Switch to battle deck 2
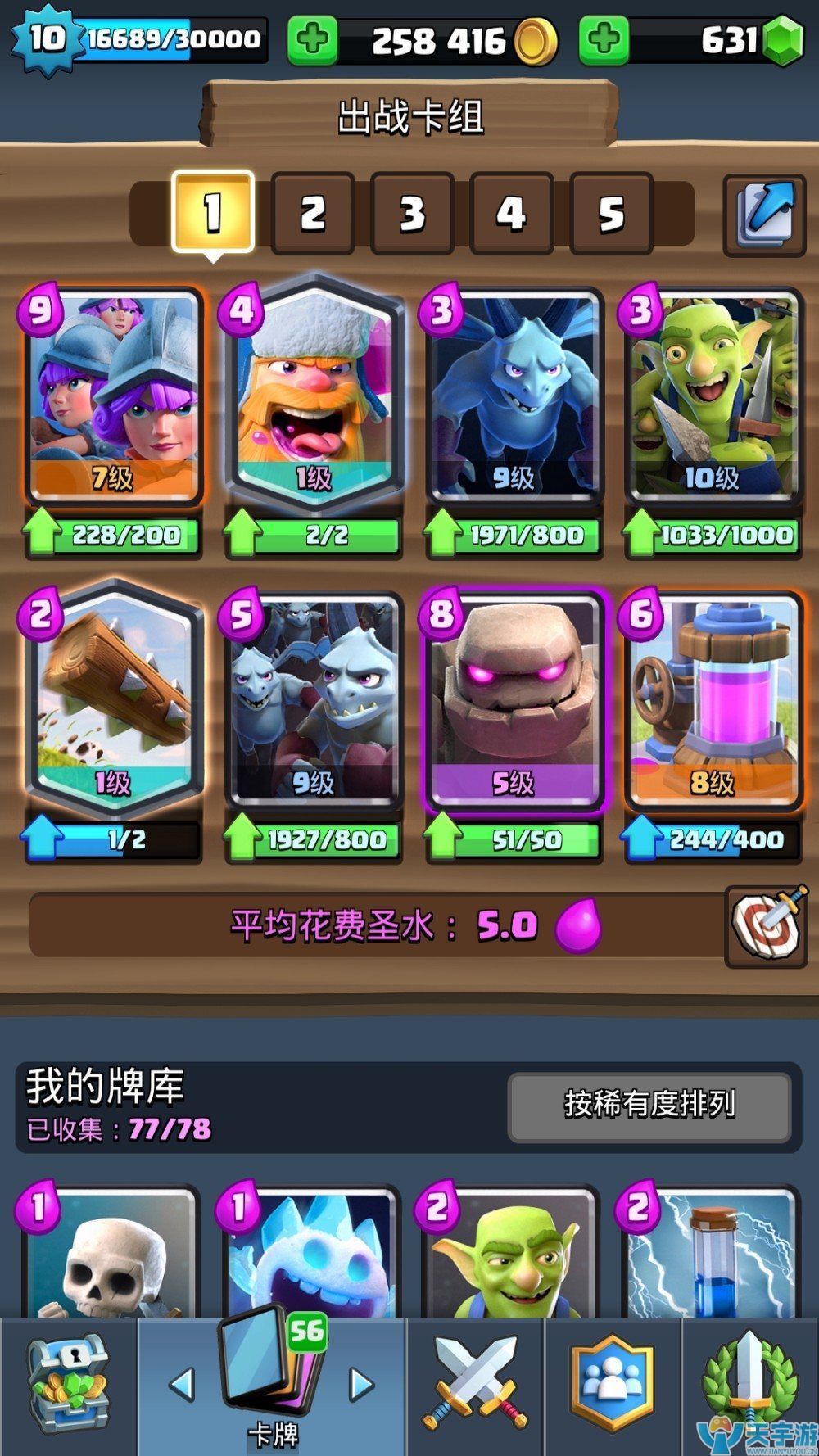This screenshot has width=819, height=1456. [312, 213]
